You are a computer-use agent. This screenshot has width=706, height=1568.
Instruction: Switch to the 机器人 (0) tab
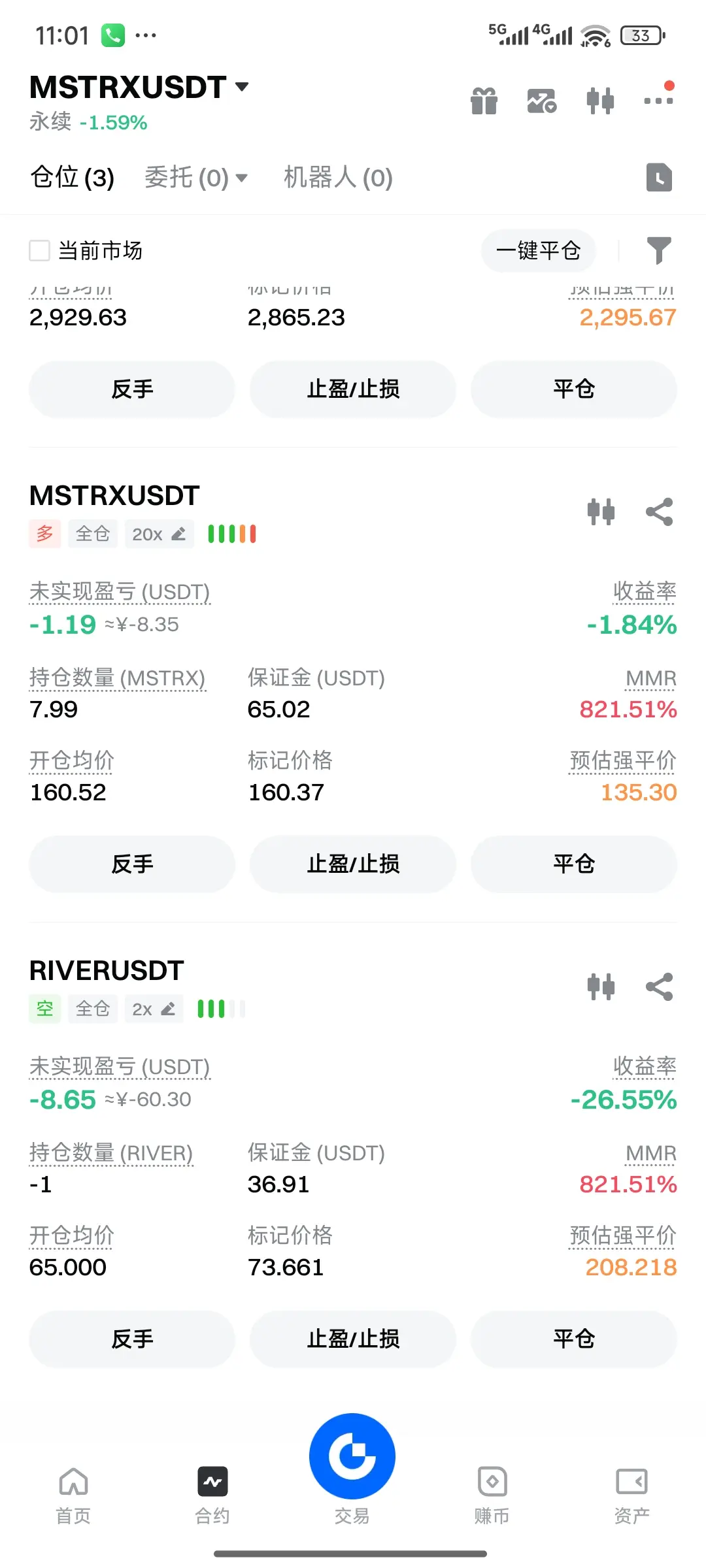tap(338, 178)
